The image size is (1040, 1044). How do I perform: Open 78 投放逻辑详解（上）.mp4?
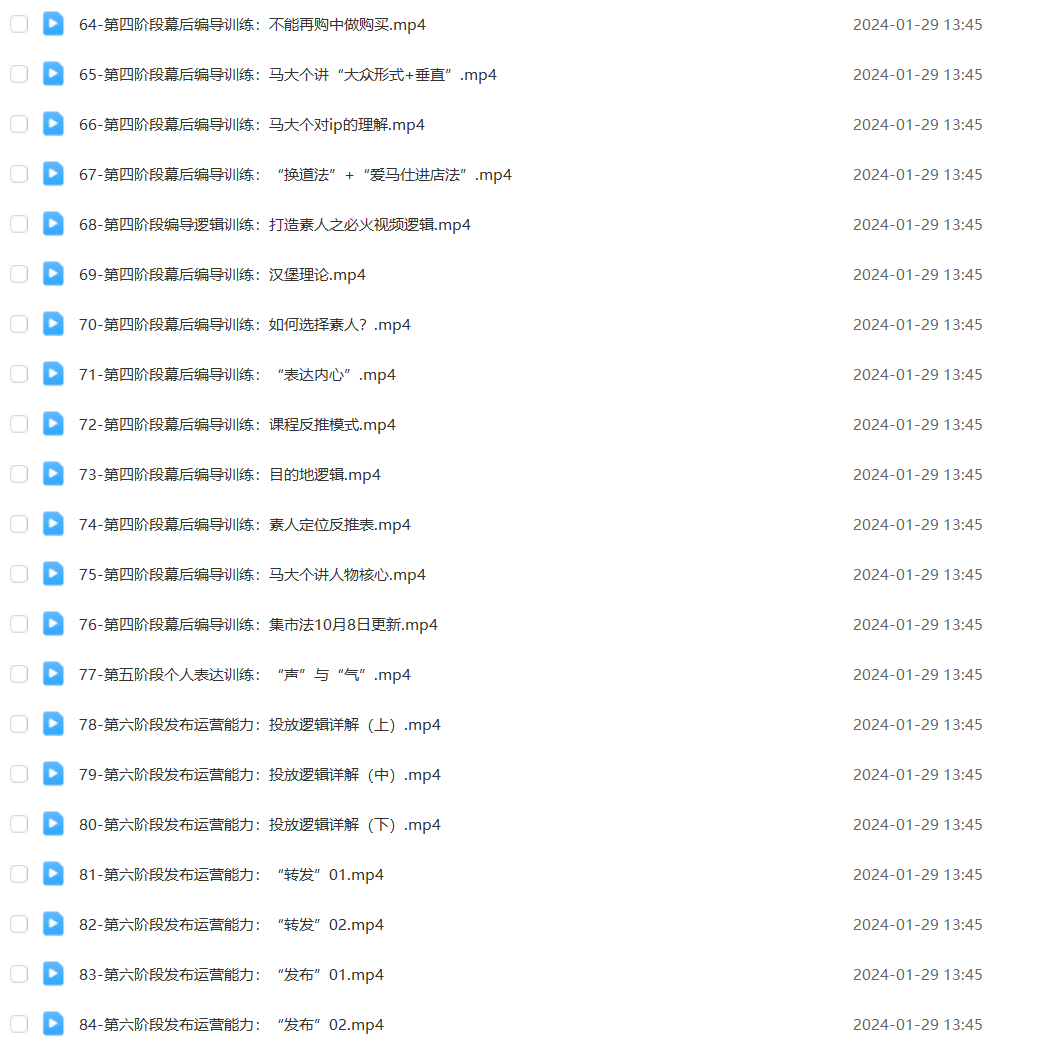(259, 725)
